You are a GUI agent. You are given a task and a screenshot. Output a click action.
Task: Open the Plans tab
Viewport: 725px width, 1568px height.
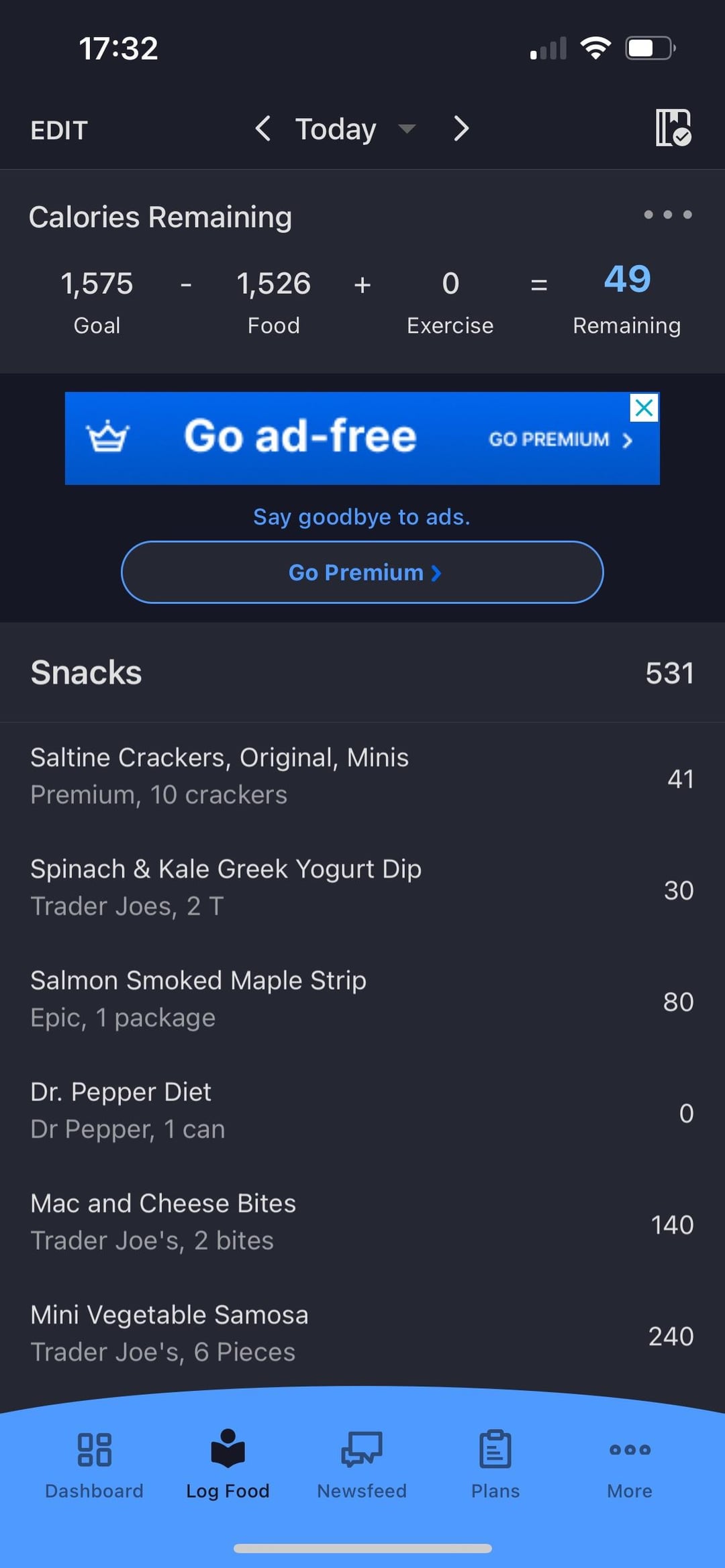click(495, 1465)
